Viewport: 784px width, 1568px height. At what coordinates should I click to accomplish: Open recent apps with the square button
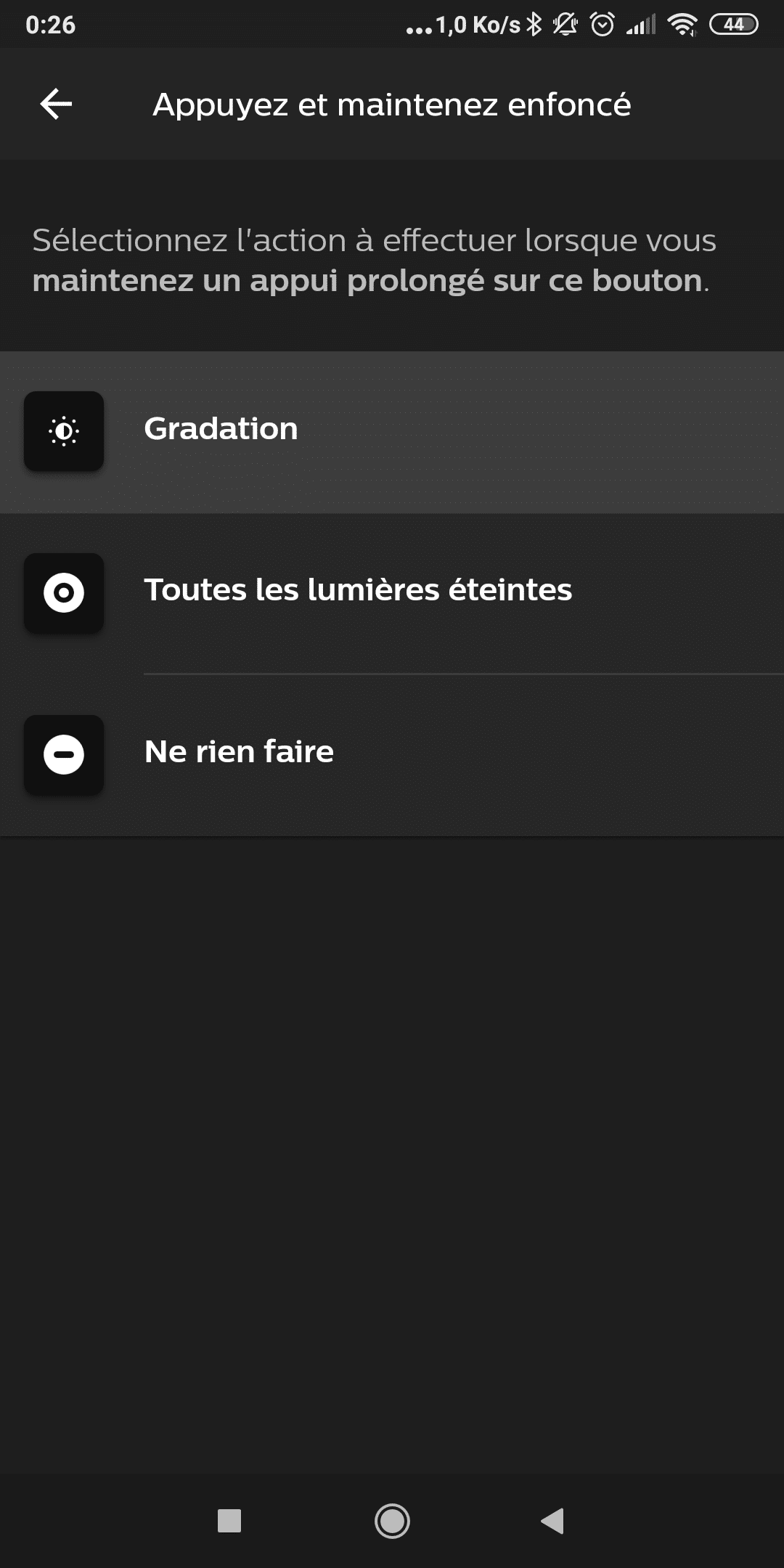(x=229, y=1520)
